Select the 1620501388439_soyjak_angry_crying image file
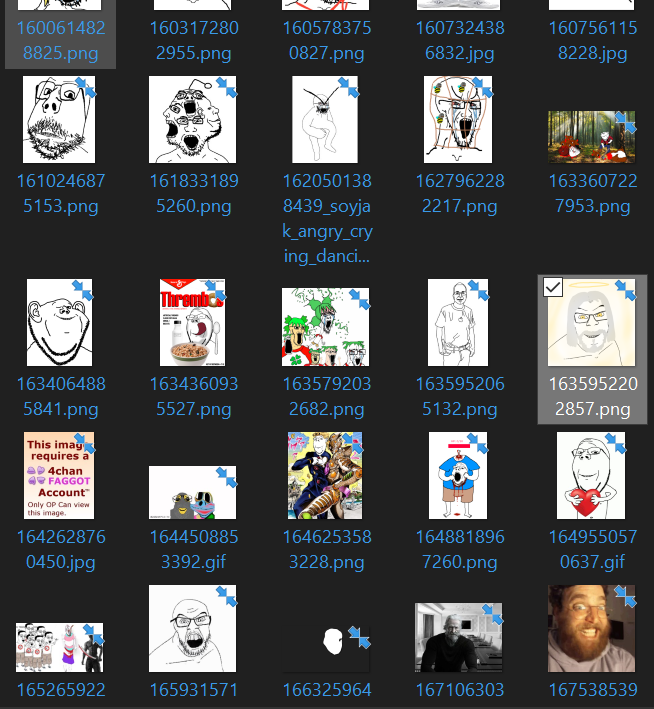This screenshot has width=654, height=709. point(324,120)
